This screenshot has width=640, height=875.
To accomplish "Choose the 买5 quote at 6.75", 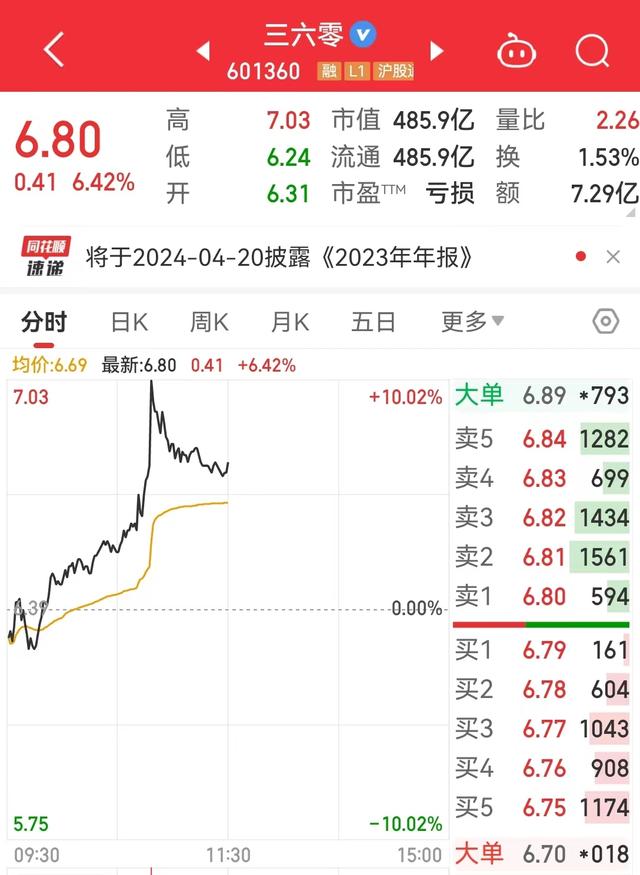I will (541, 807).
